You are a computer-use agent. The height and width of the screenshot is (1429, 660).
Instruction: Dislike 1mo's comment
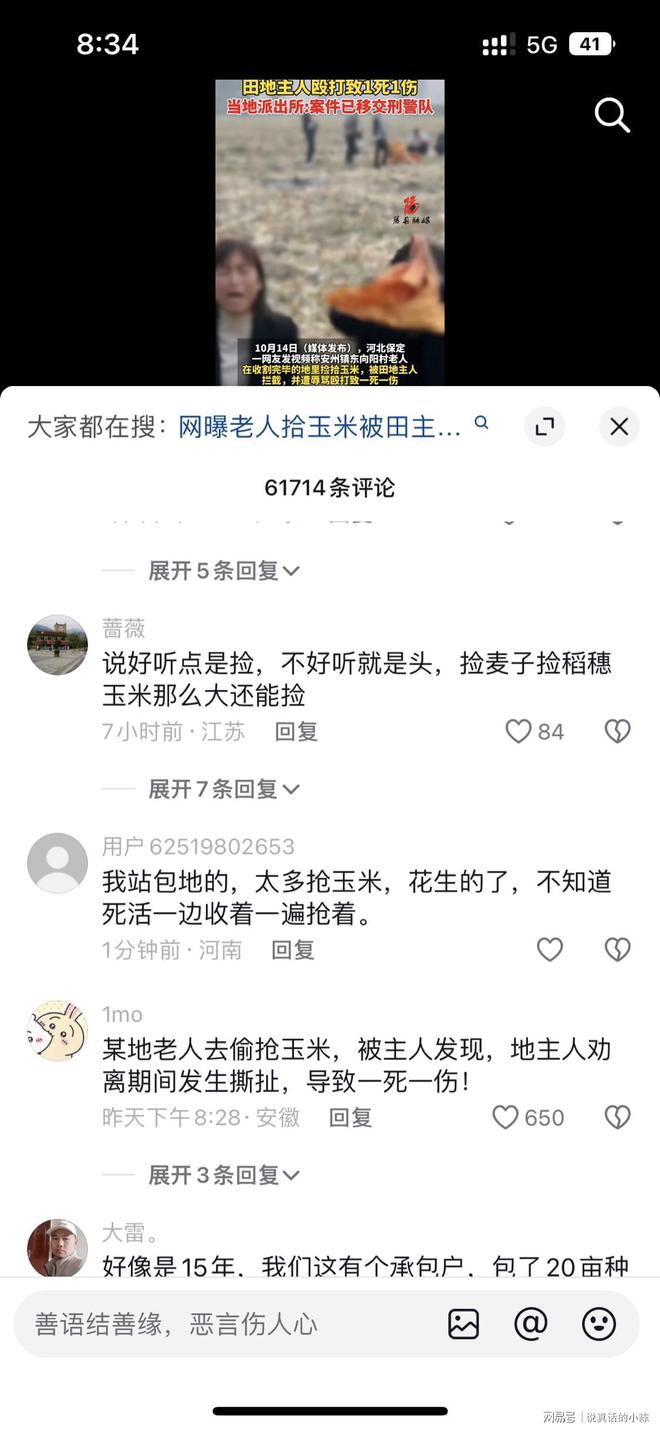point(618,1118)
